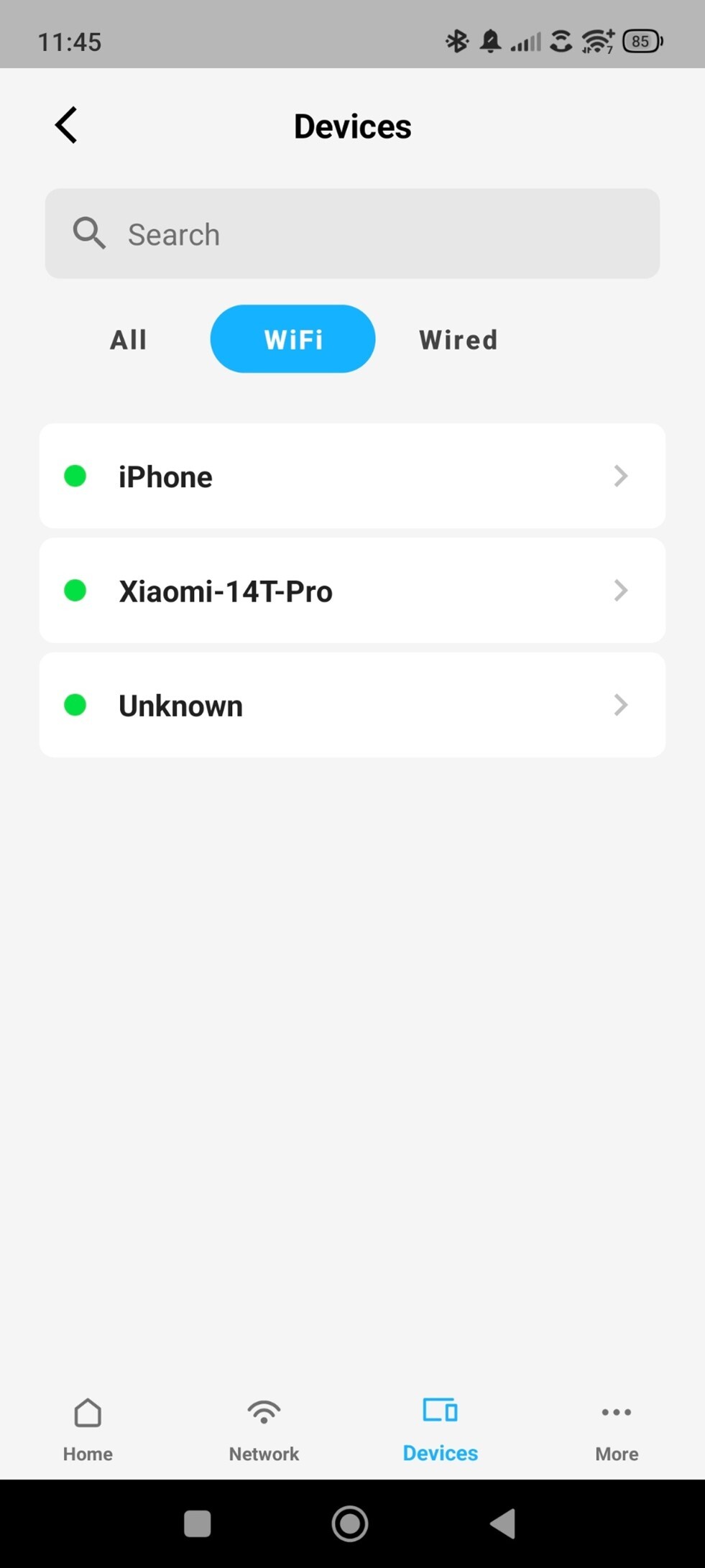Image resolution: width=705 pixels, height=1568 pixels.
Task: Open the iPhone device details
Action: [352, 476]
